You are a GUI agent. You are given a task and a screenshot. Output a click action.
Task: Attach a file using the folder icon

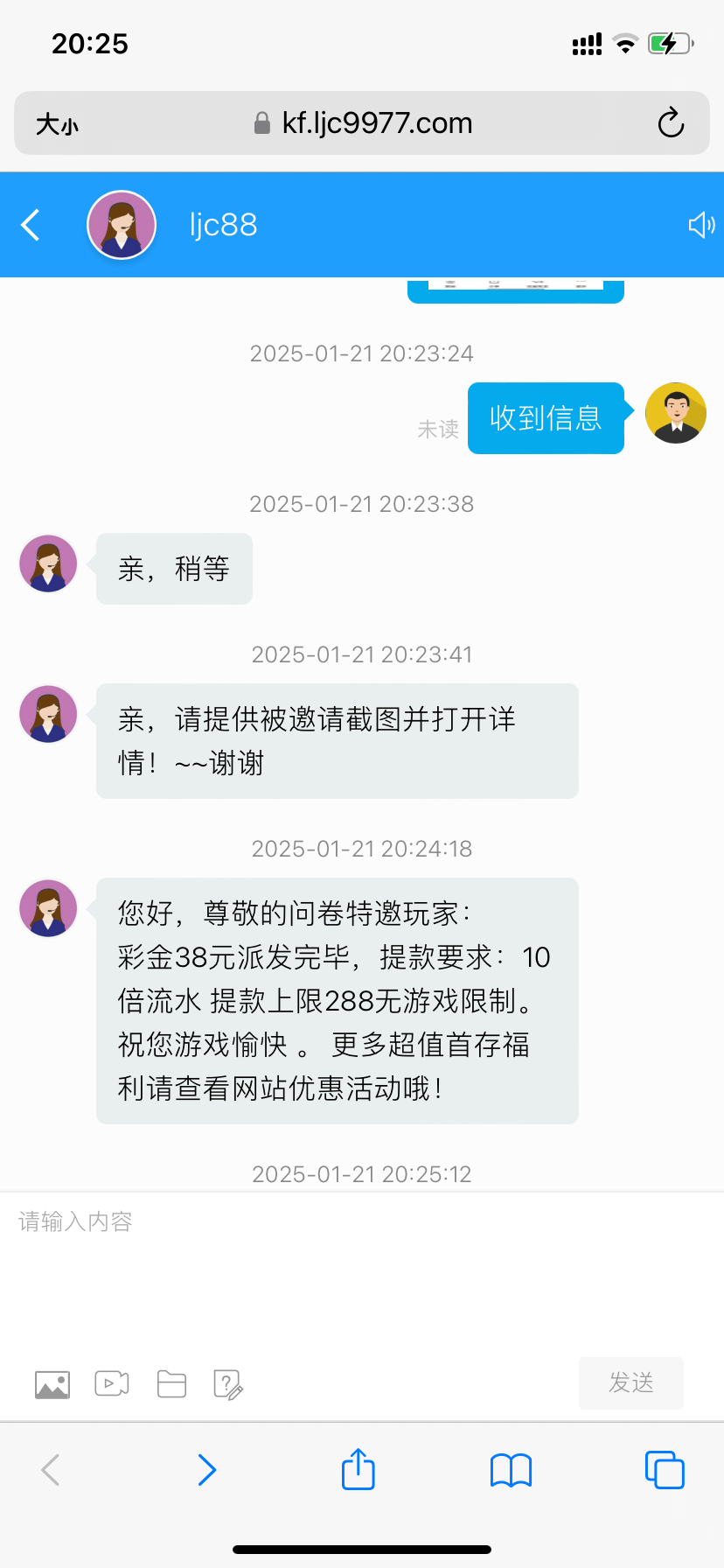[x=171, y=1383]
